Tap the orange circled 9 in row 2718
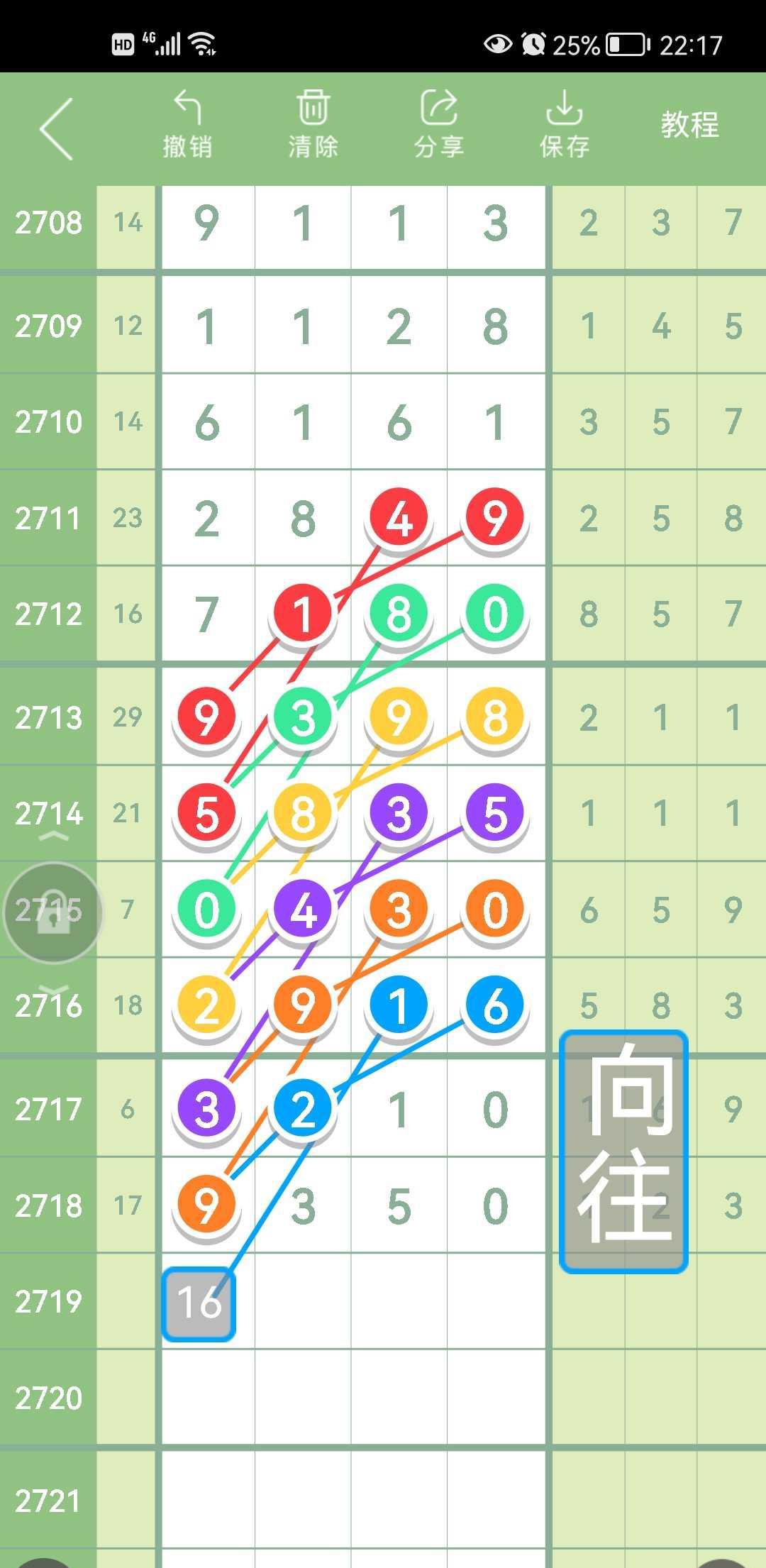 pos(206,1204)
